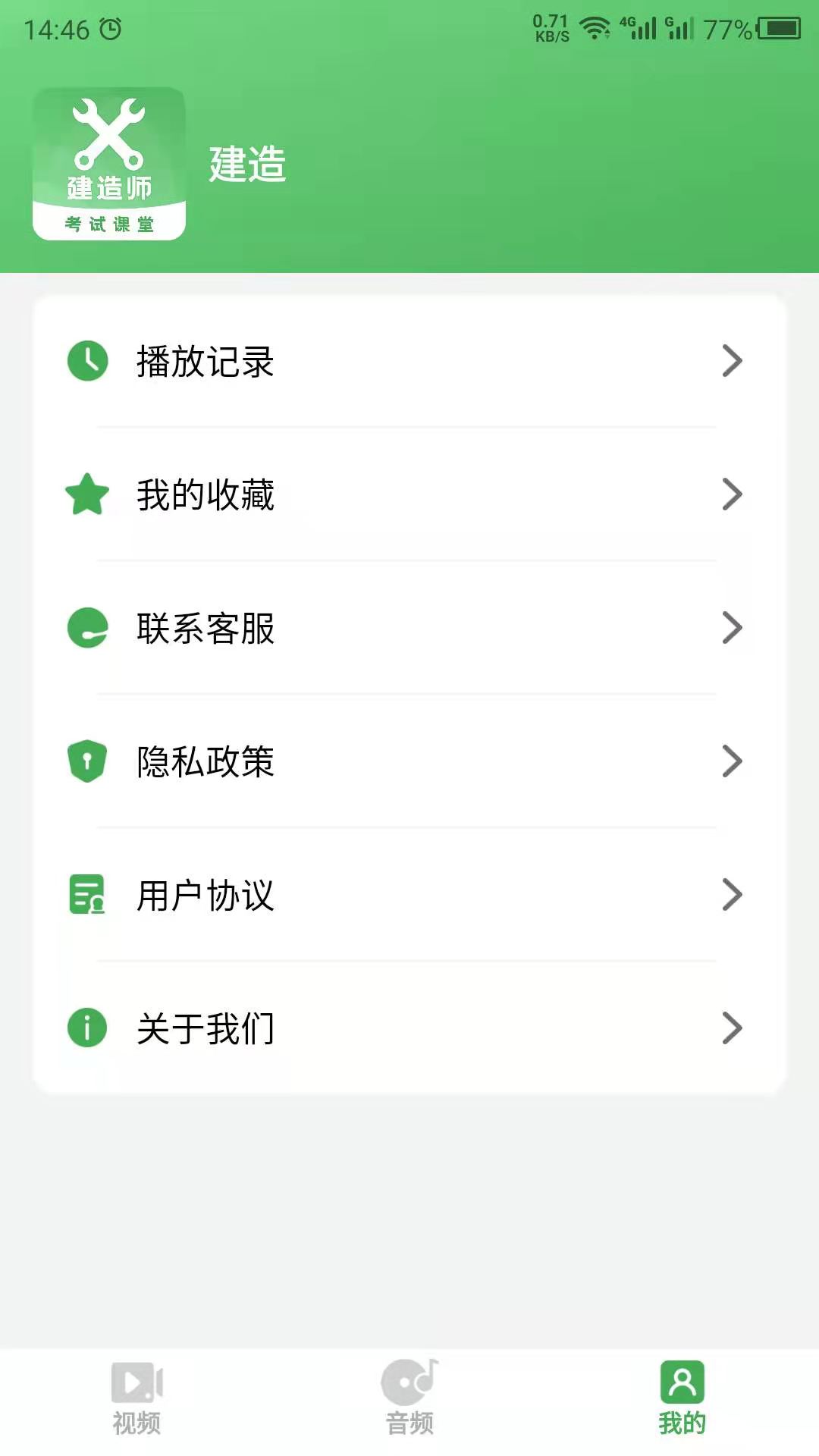The height and width of the screenshot is (1456, 819).
Task: Select the video player icon in bottom bar
Action: [138, 1382]
